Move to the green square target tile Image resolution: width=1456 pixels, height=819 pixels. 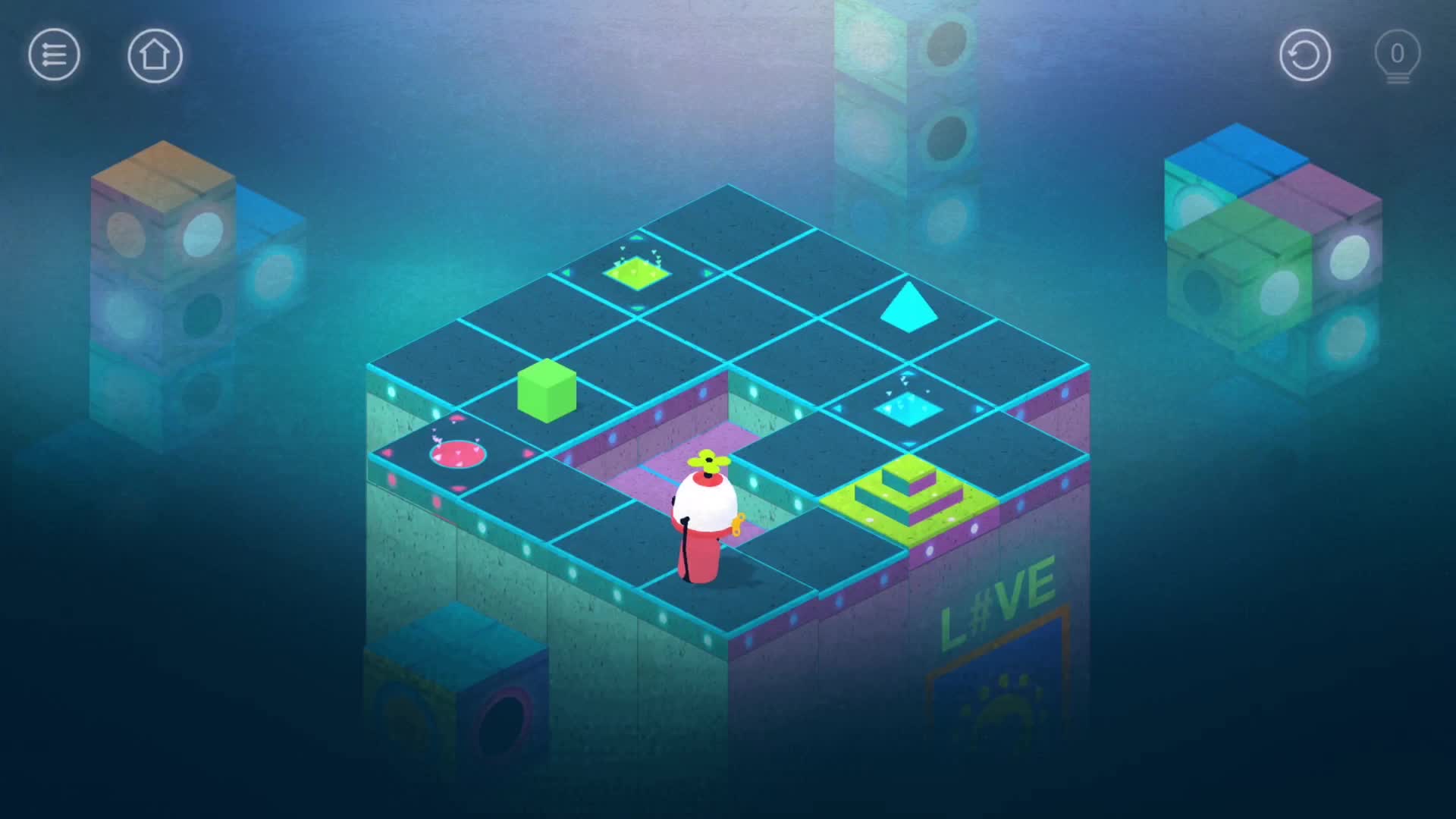(637, 271)
